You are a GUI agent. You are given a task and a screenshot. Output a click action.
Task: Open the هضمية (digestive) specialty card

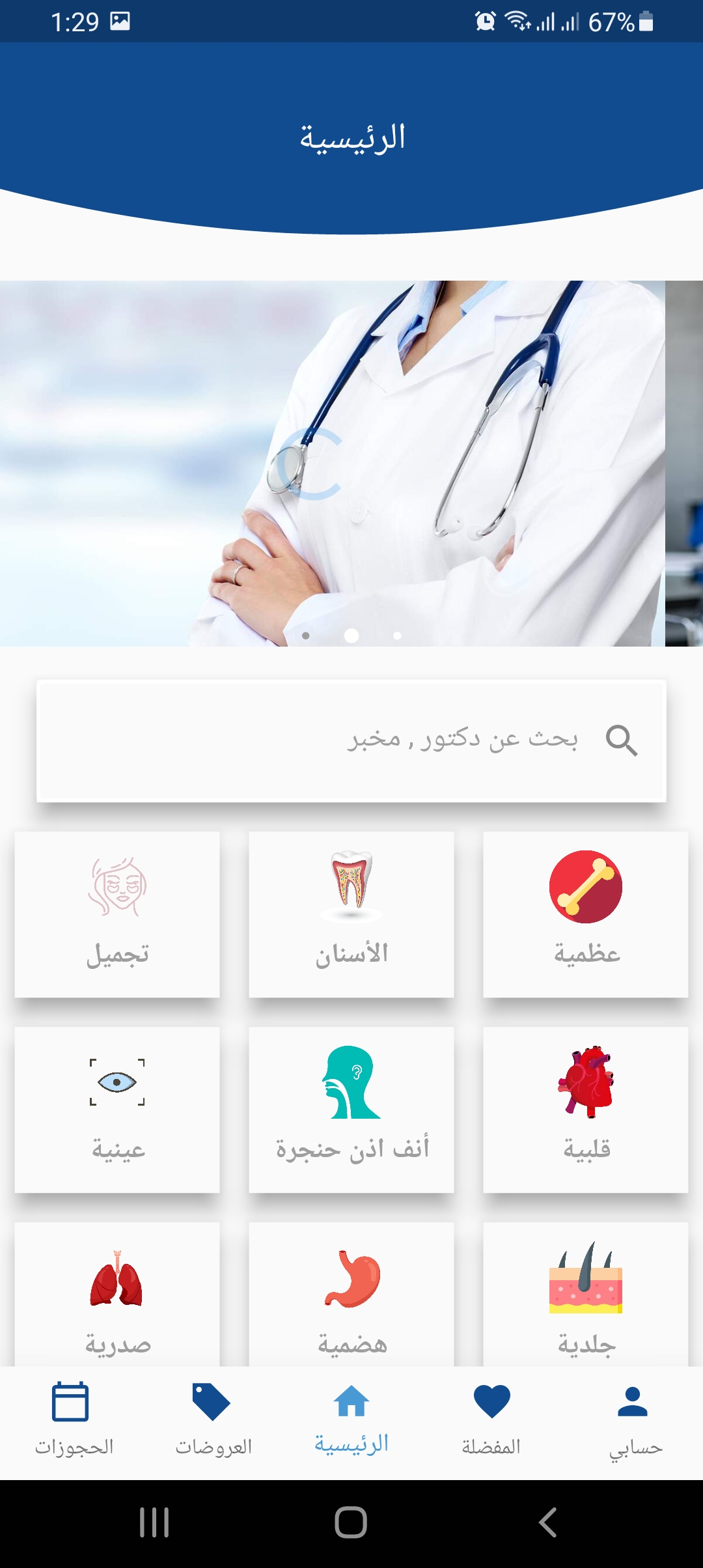point(351,1295)
